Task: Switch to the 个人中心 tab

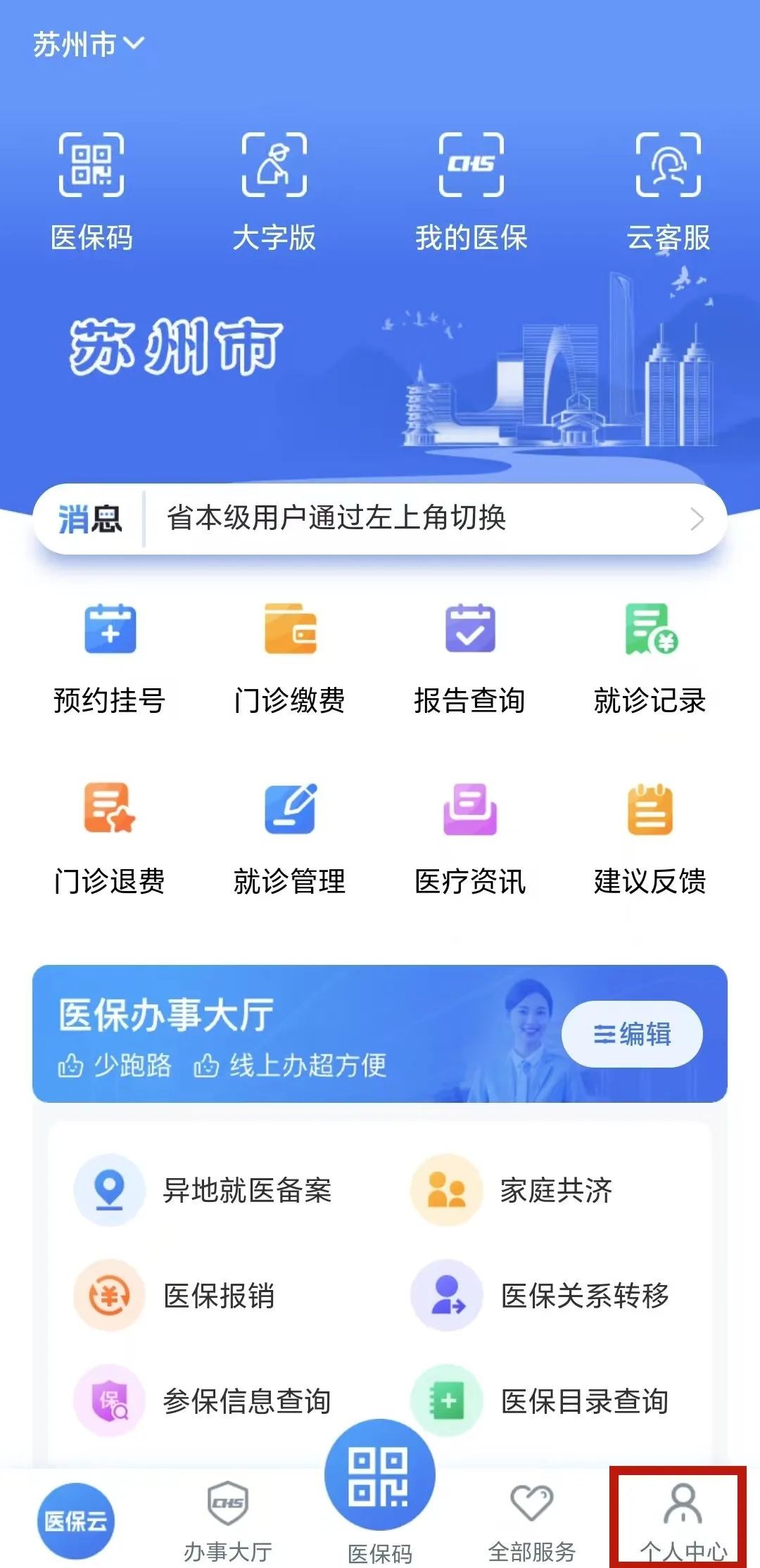Action: click(x=683, y=1522)
